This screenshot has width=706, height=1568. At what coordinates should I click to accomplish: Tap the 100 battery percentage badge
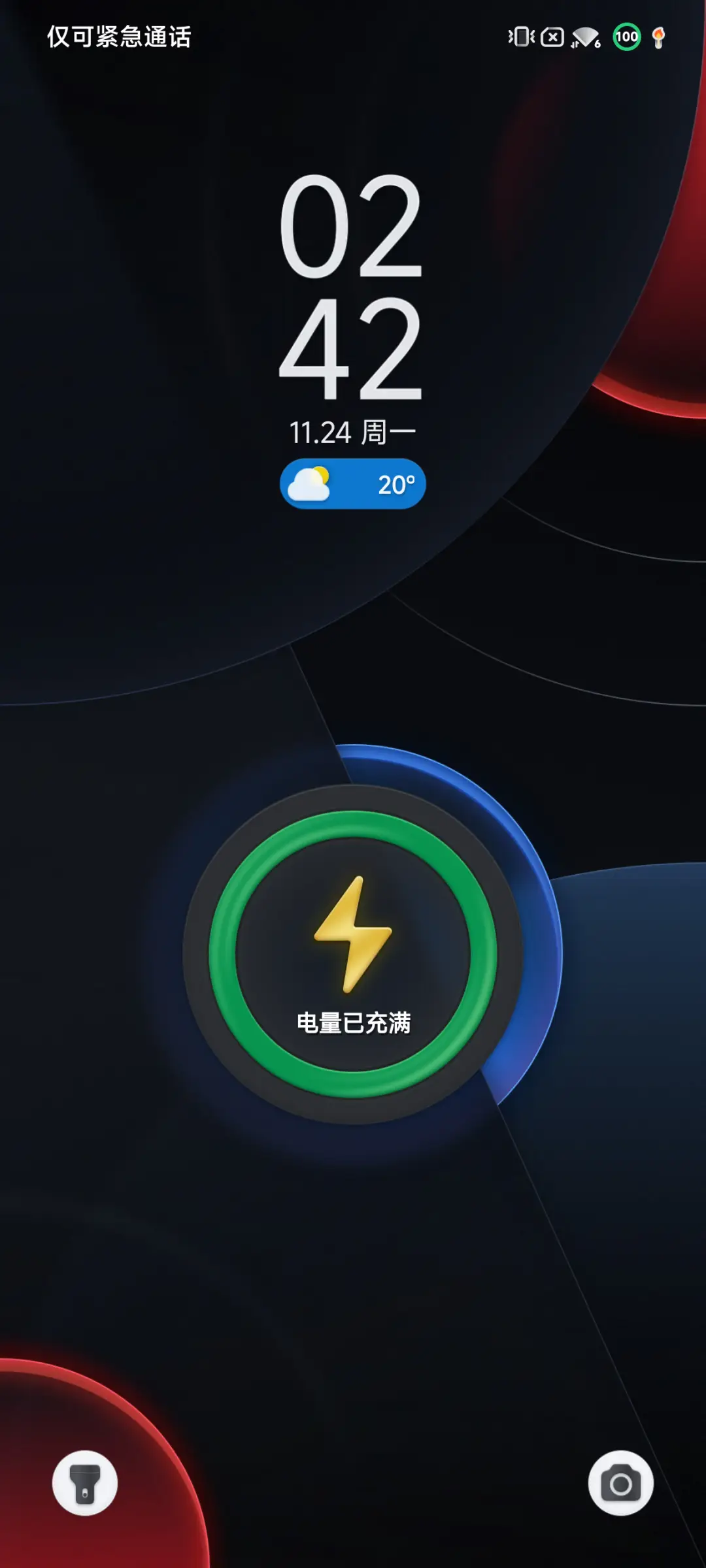626,37
